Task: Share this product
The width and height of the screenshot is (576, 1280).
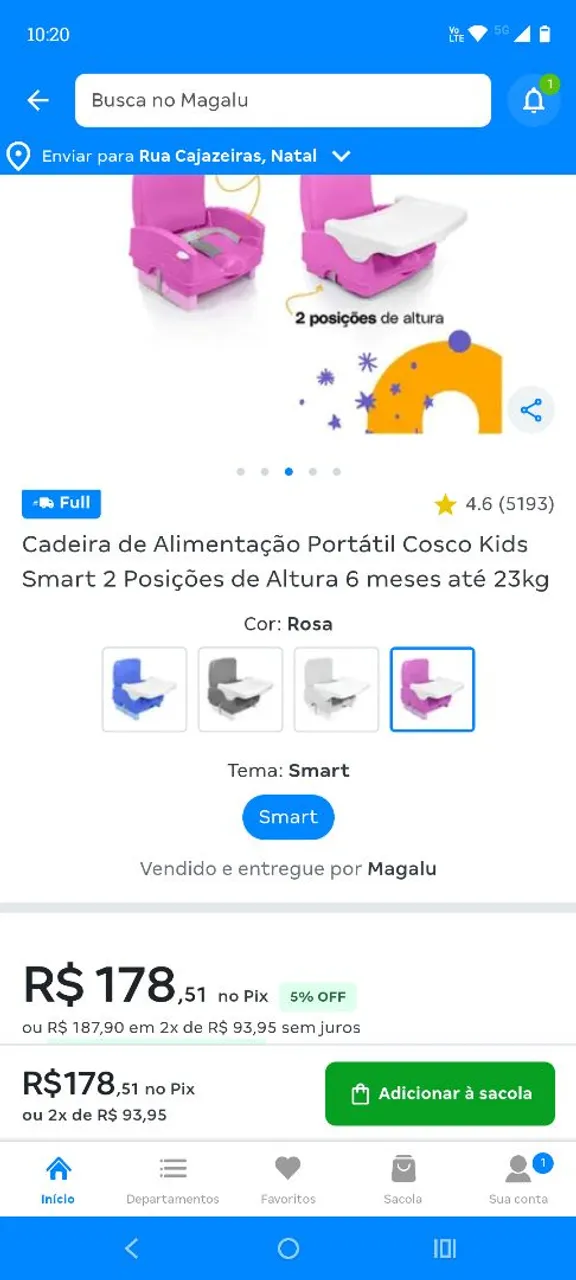Action: pyautogui.click(x=531, y=410)
